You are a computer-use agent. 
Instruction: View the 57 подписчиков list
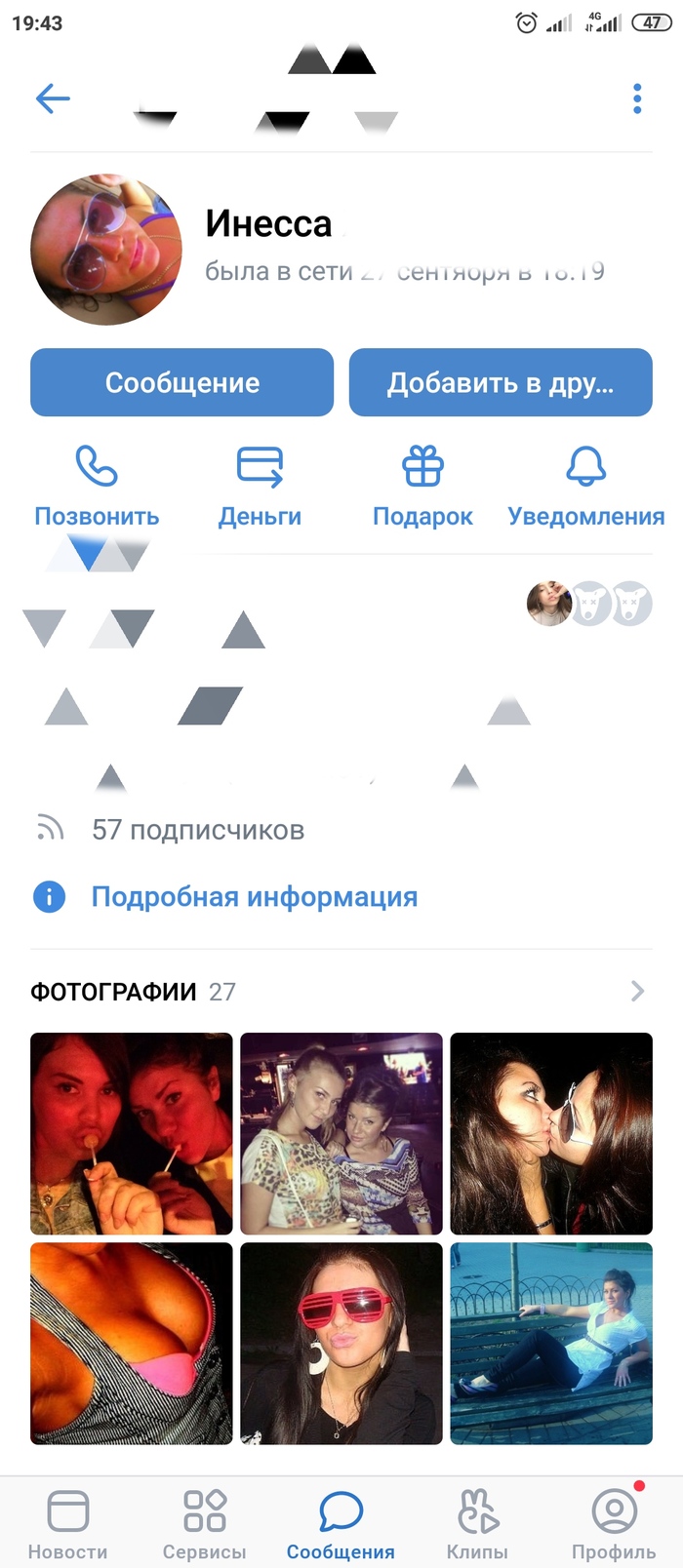[x=197, y=830]
